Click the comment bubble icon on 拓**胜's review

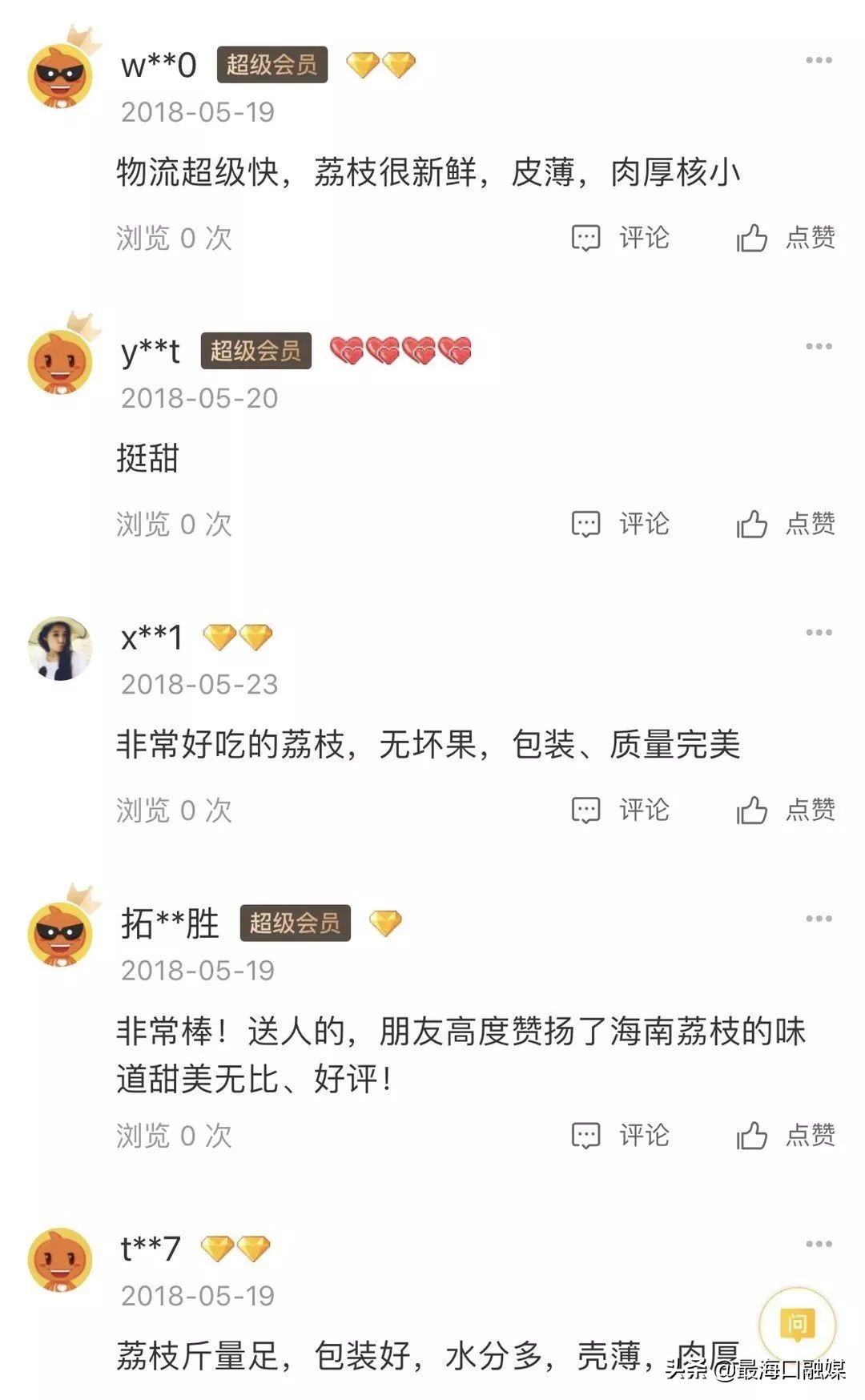point(587,1135)
